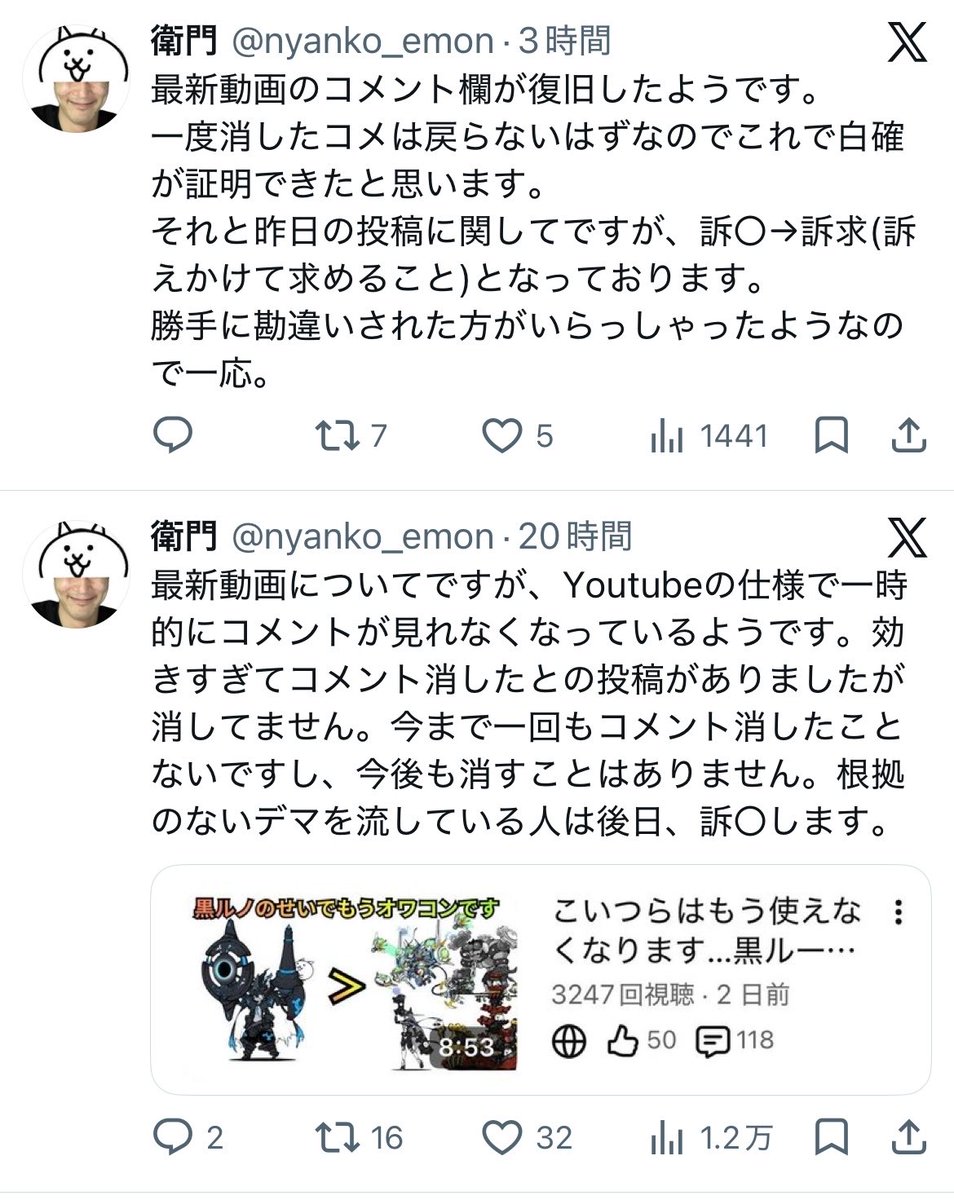Screen dimensions: 954x1200
Task: Open the overflow menu on the video card
Action: (898, 913)
